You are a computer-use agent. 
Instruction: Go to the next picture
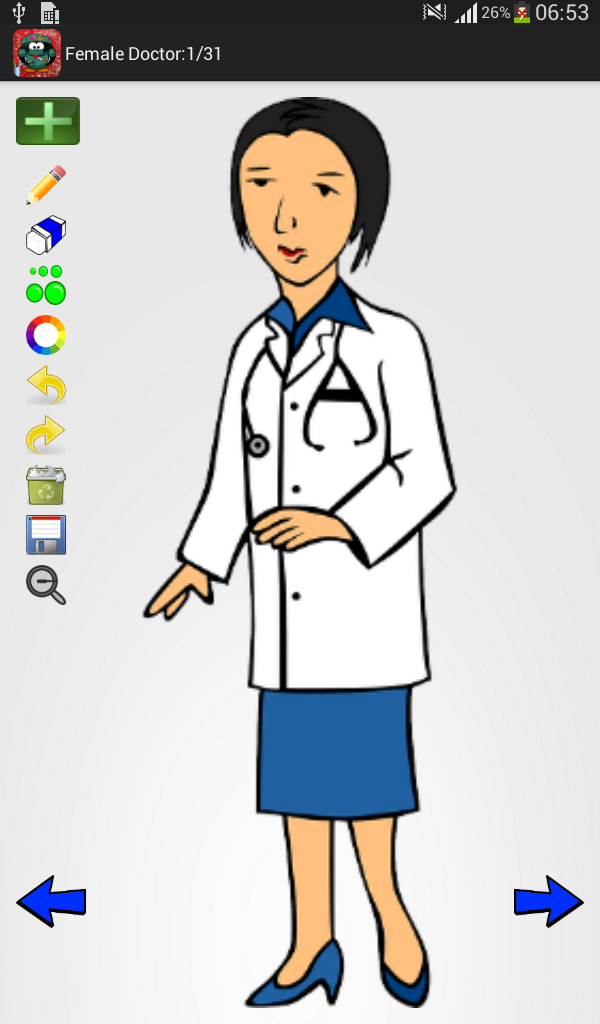pos(548,901)
